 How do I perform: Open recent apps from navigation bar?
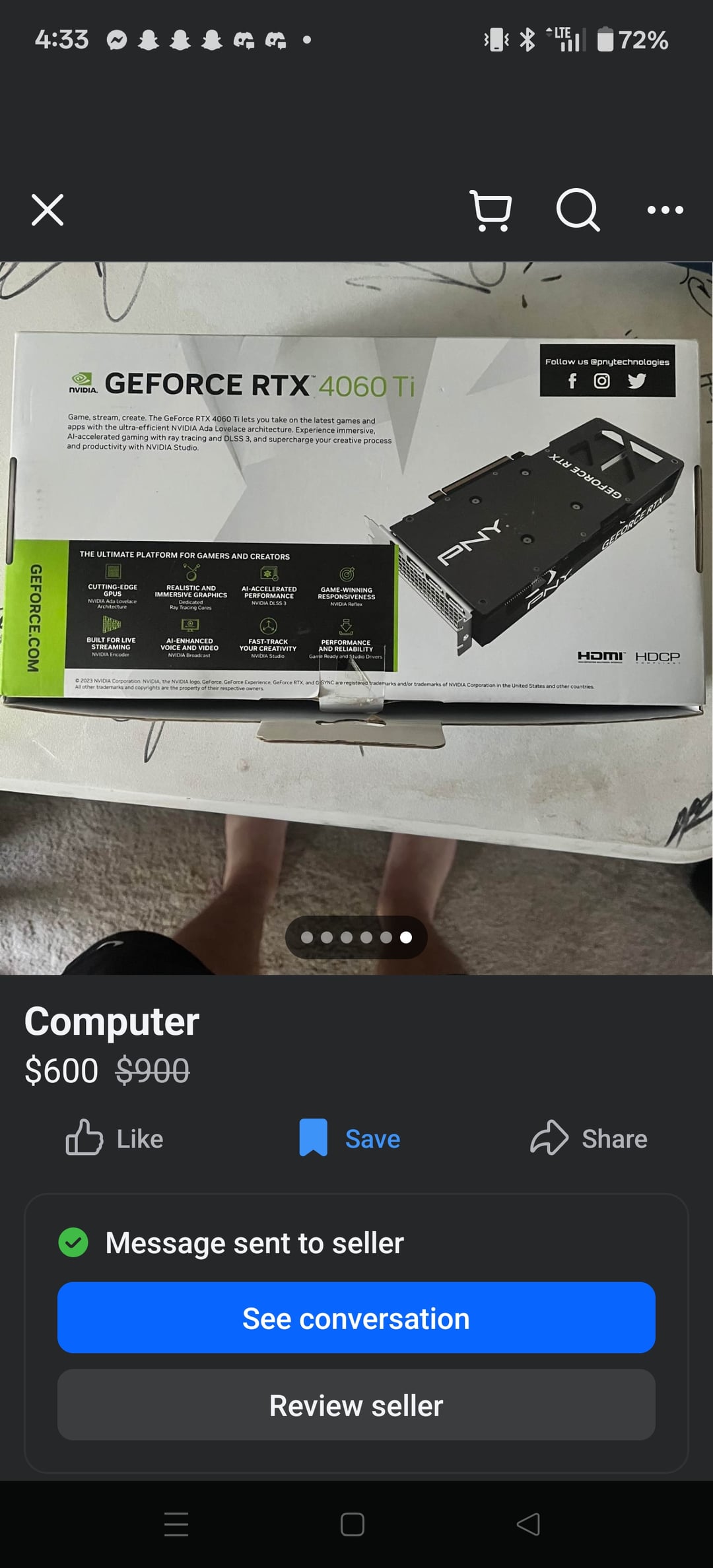(176, 1524)
